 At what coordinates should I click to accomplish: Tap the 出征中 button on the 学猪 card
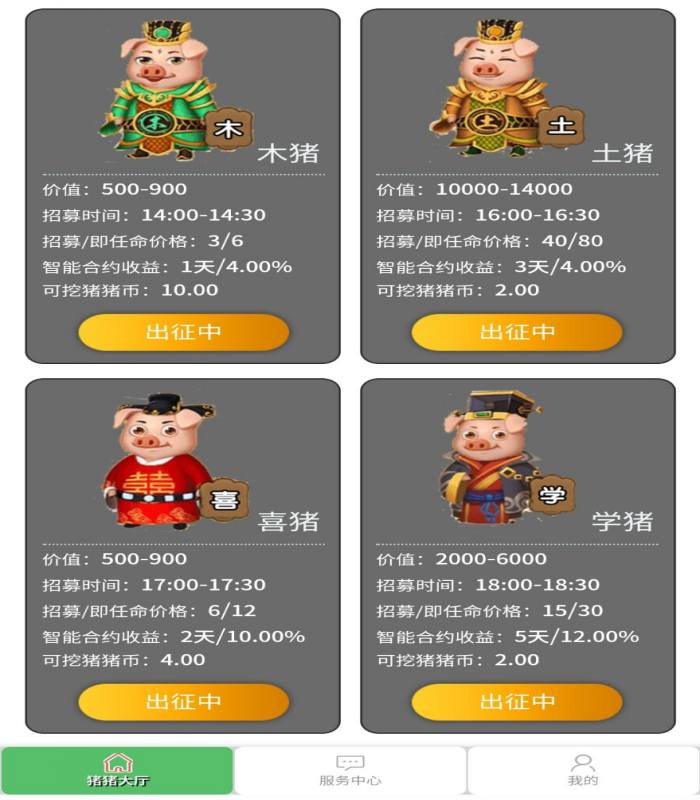click(x=517, y=702)
